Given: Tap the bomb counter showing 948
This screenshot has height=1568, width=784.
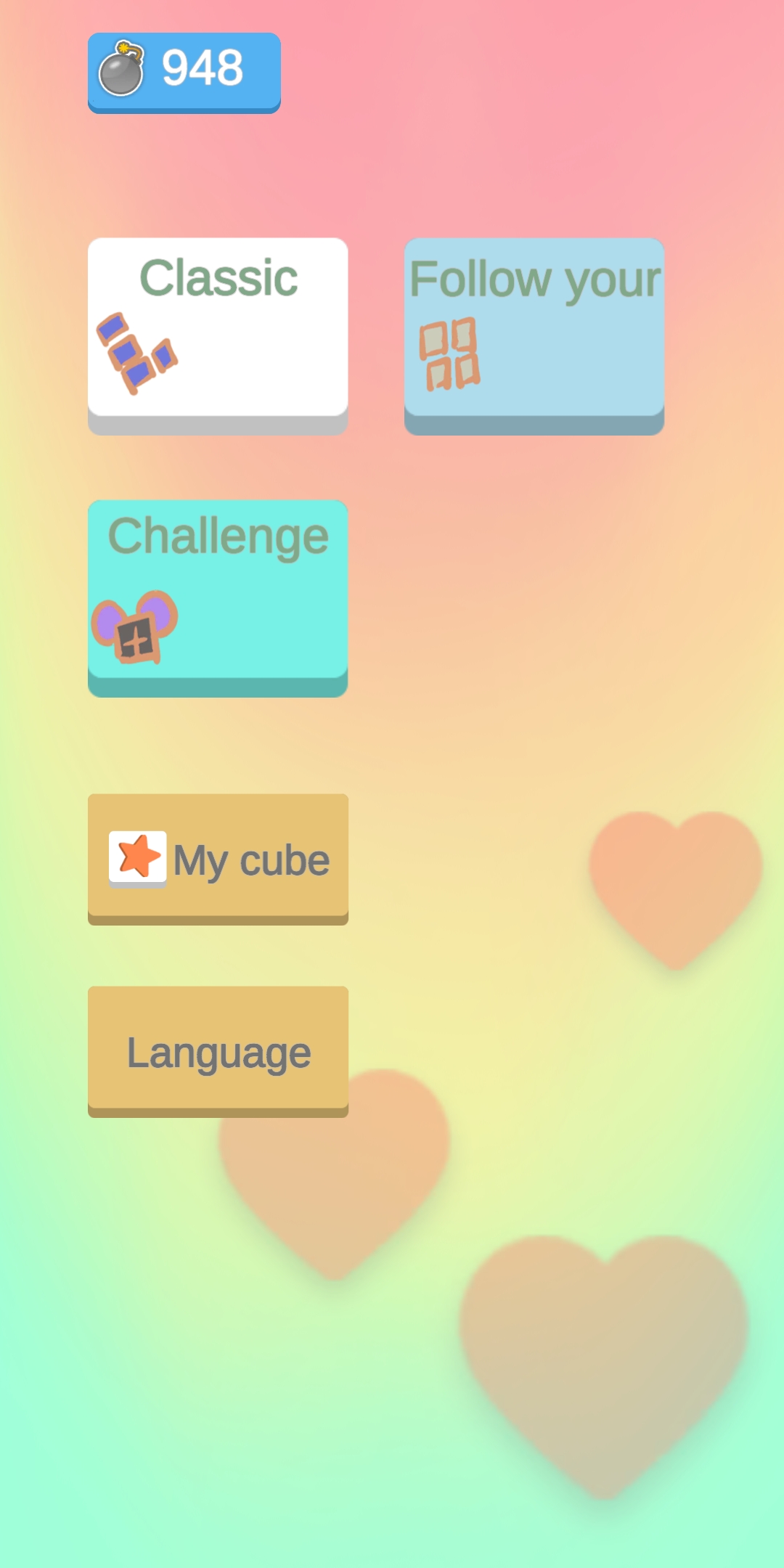Looking at the screenshot, I should (184, 71).
